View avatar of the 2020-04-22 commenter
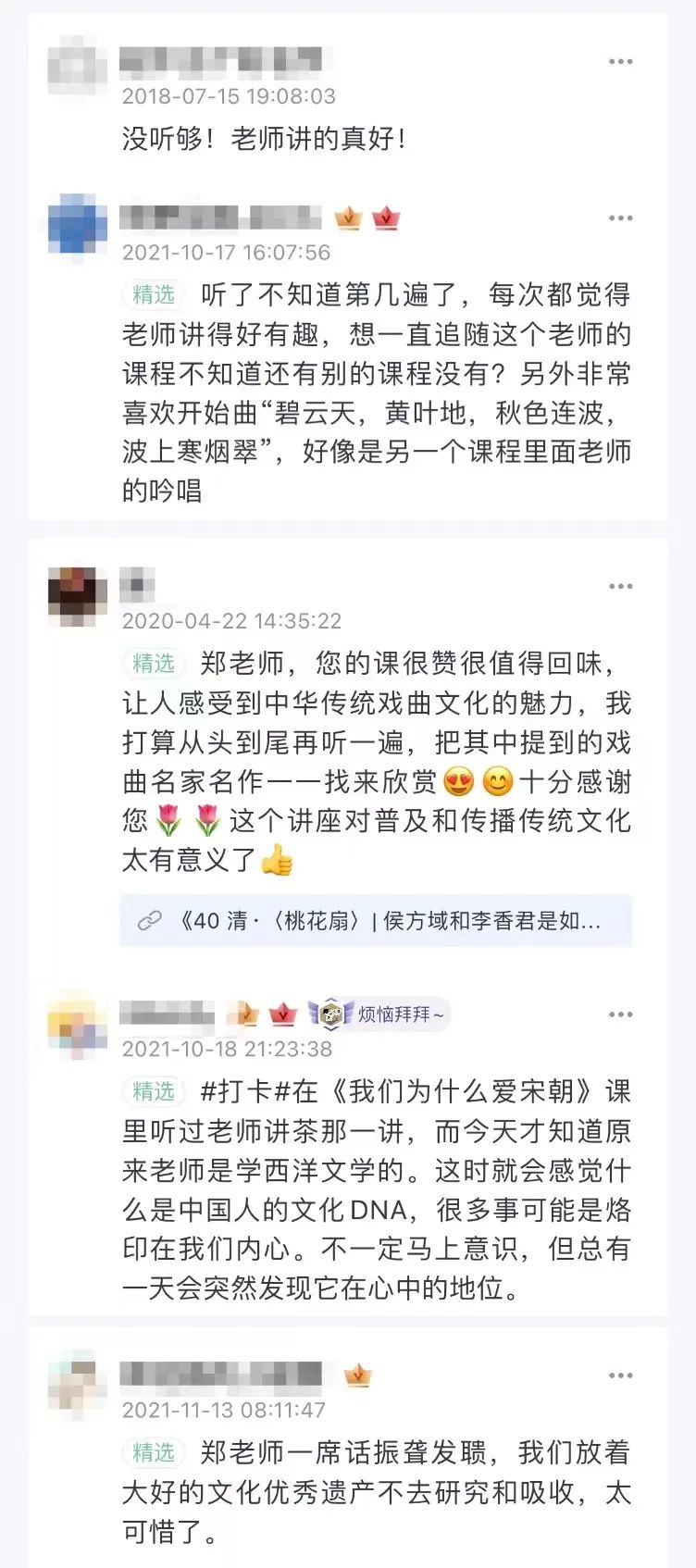Image resolution: width=696 pixels, height=1568 pixels. click(x=78, y=596)
